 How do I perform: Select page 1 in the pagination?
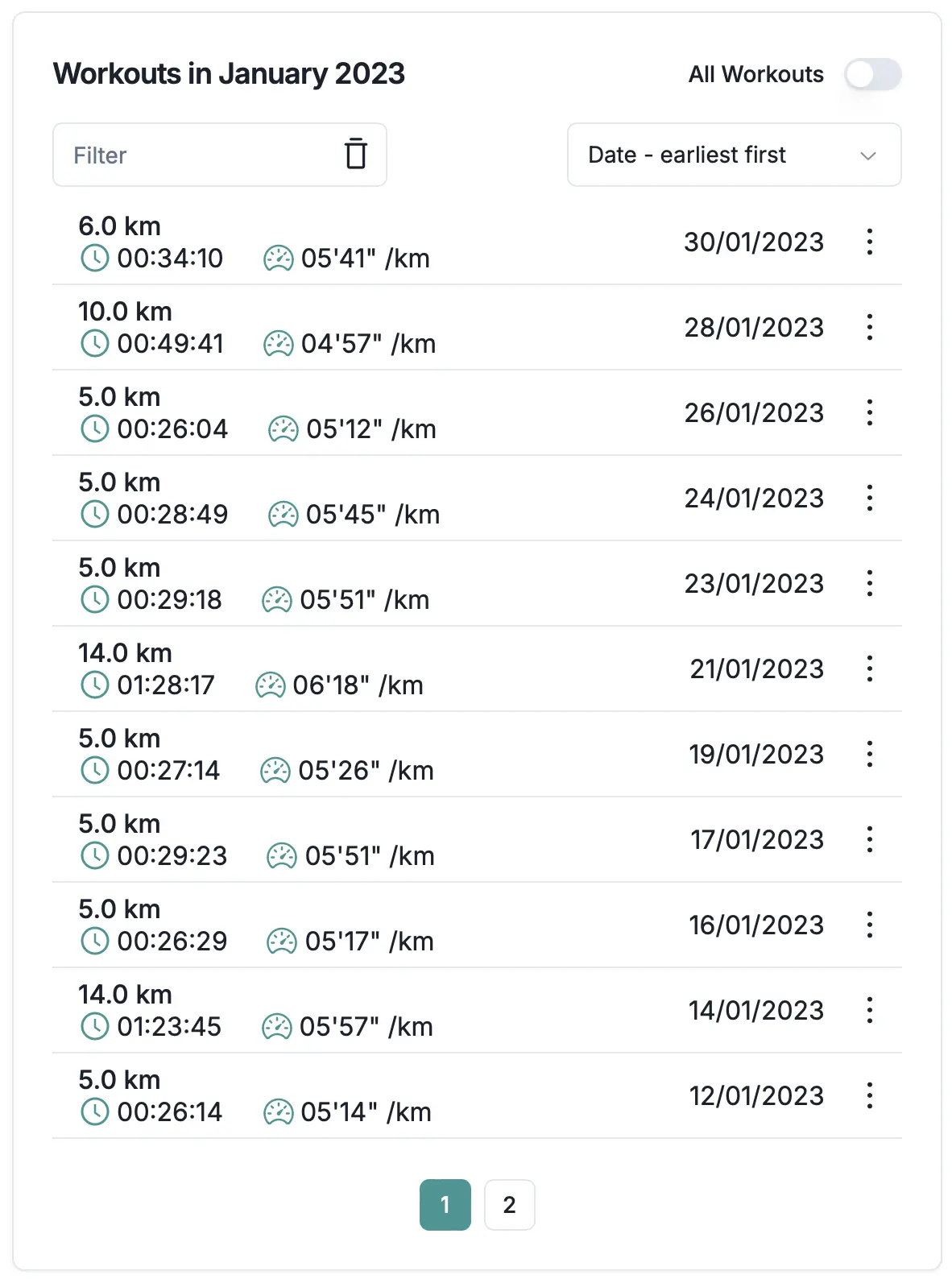coord(445,1205)
